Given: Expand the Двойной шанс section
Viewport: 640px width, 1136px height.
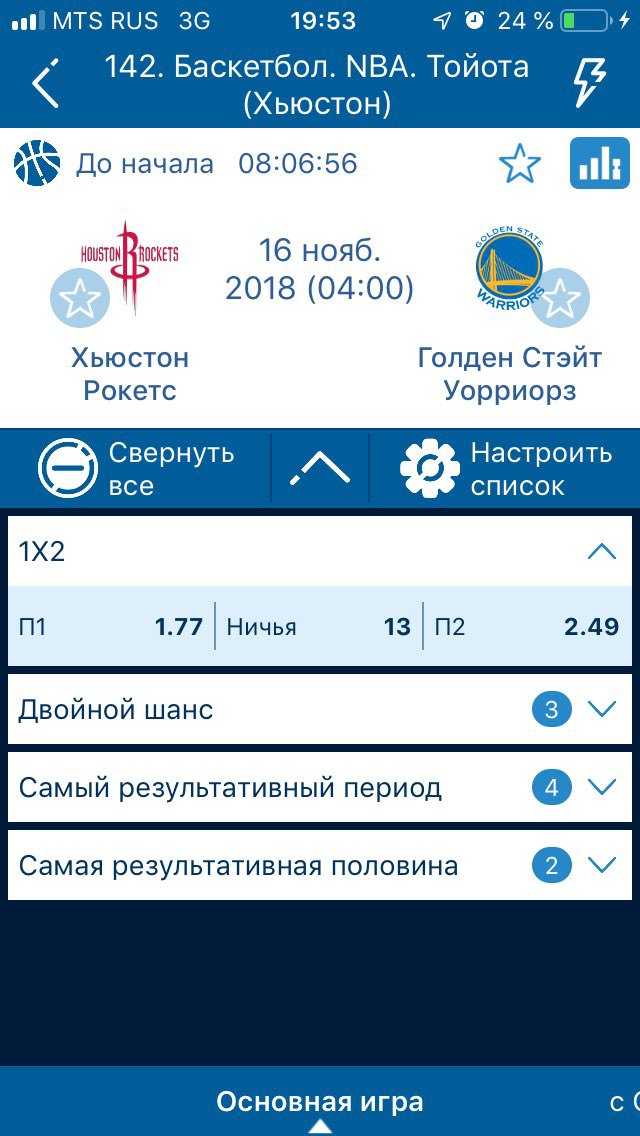Looking at the screenshot, I should 320,709.
